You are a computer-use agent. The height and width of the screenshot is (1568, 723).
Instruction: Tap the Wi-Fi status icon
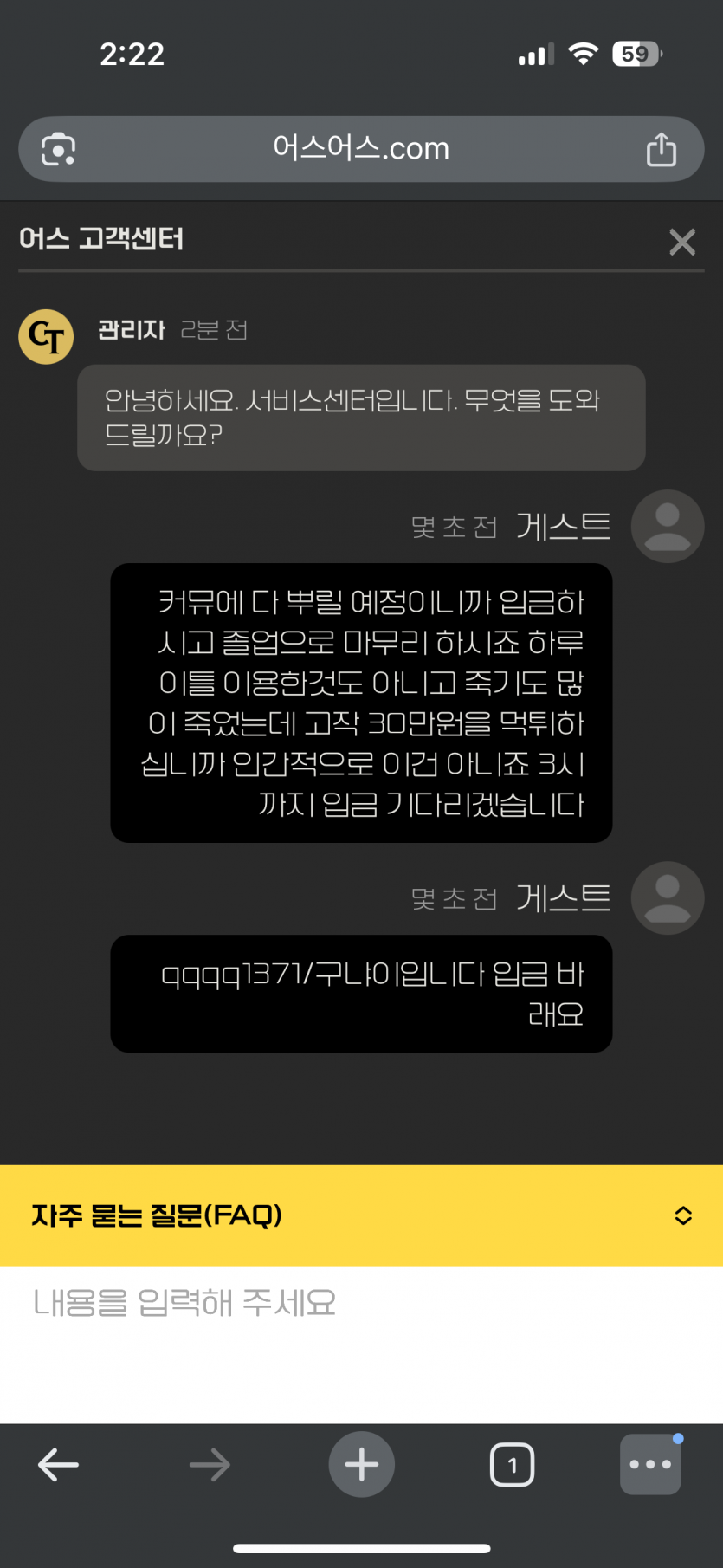584,53
